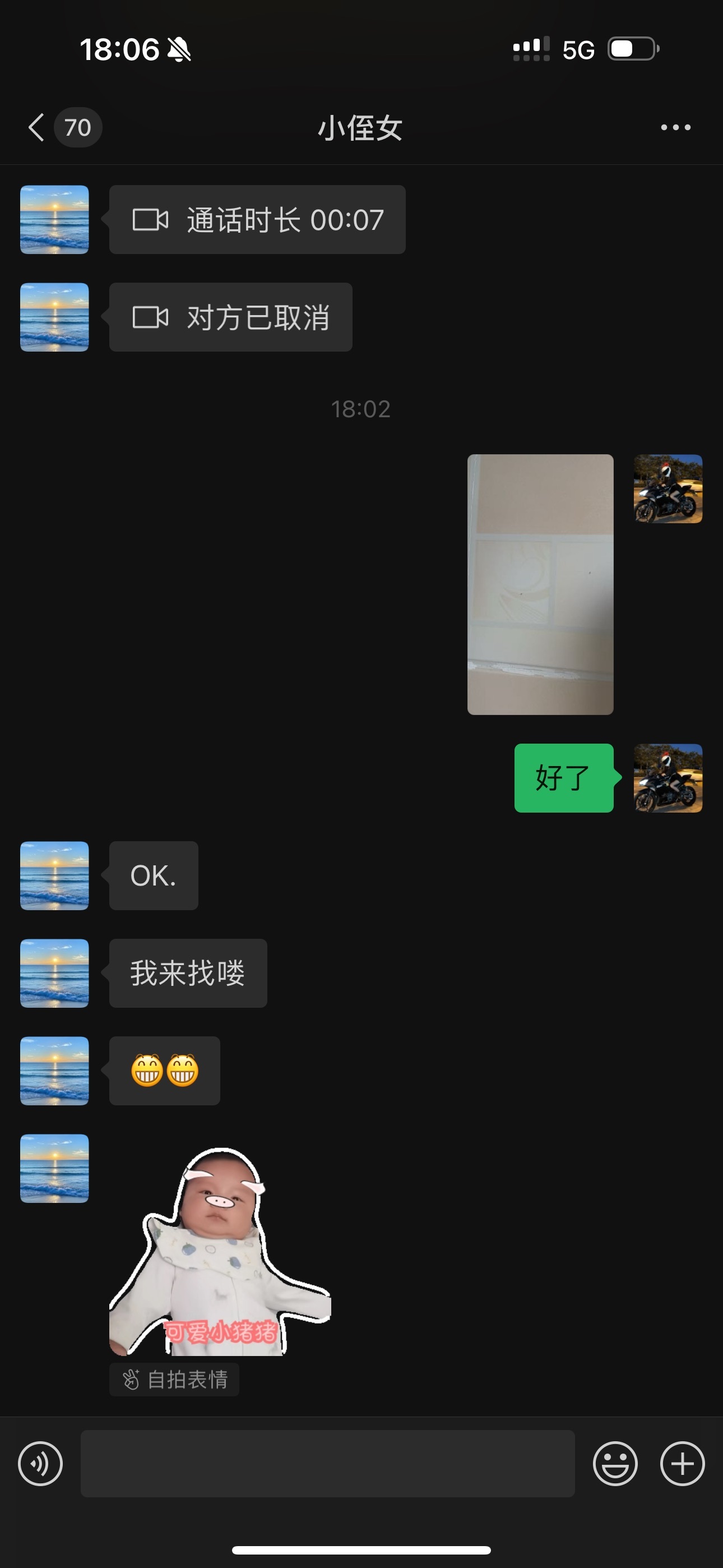The height and width of the screenshot is (1568, 723).
Task: Switch to voice message input
Action: pos(40,1464)
